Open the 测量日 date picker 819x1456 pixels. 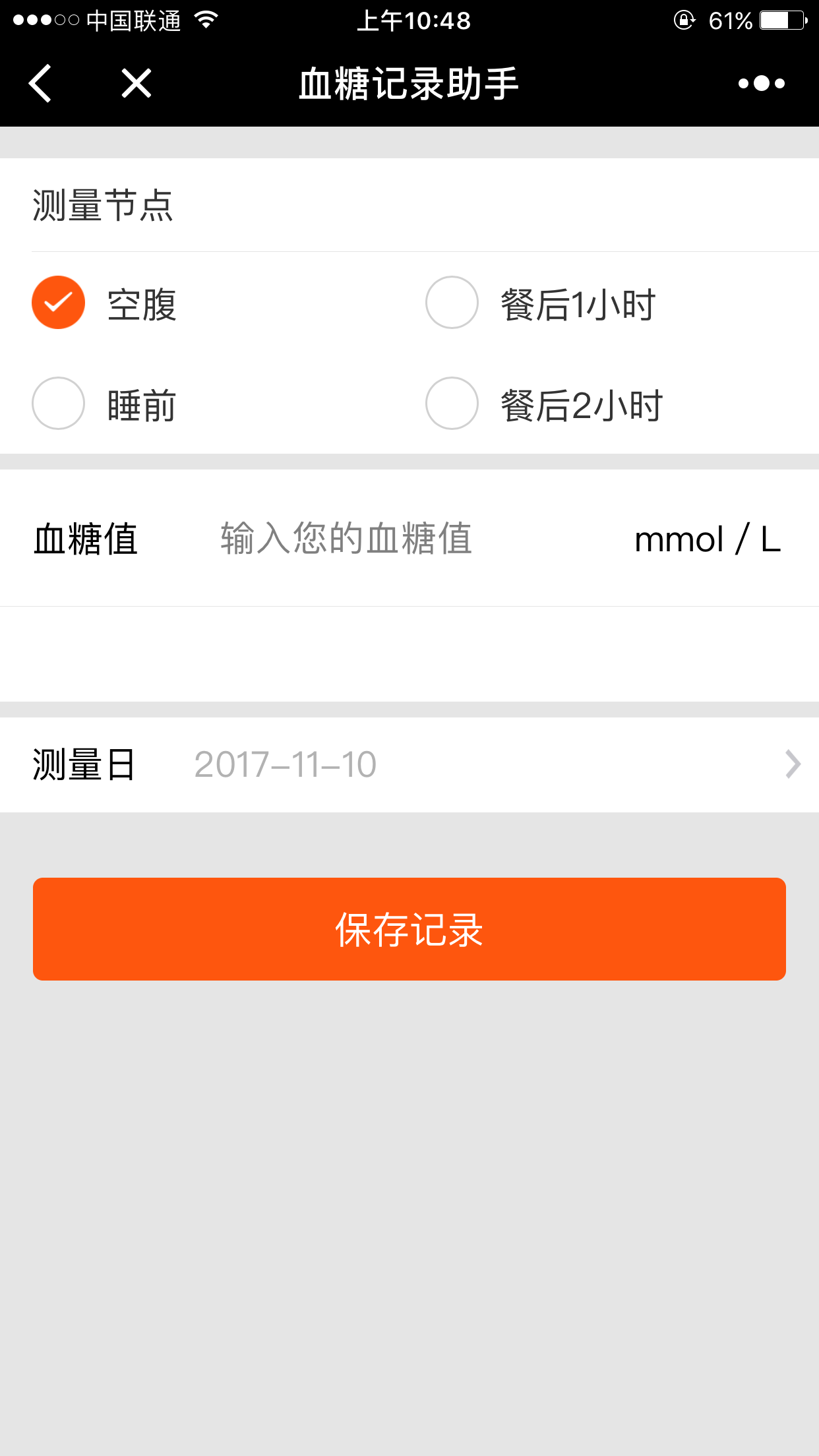(x=409, y=765)
